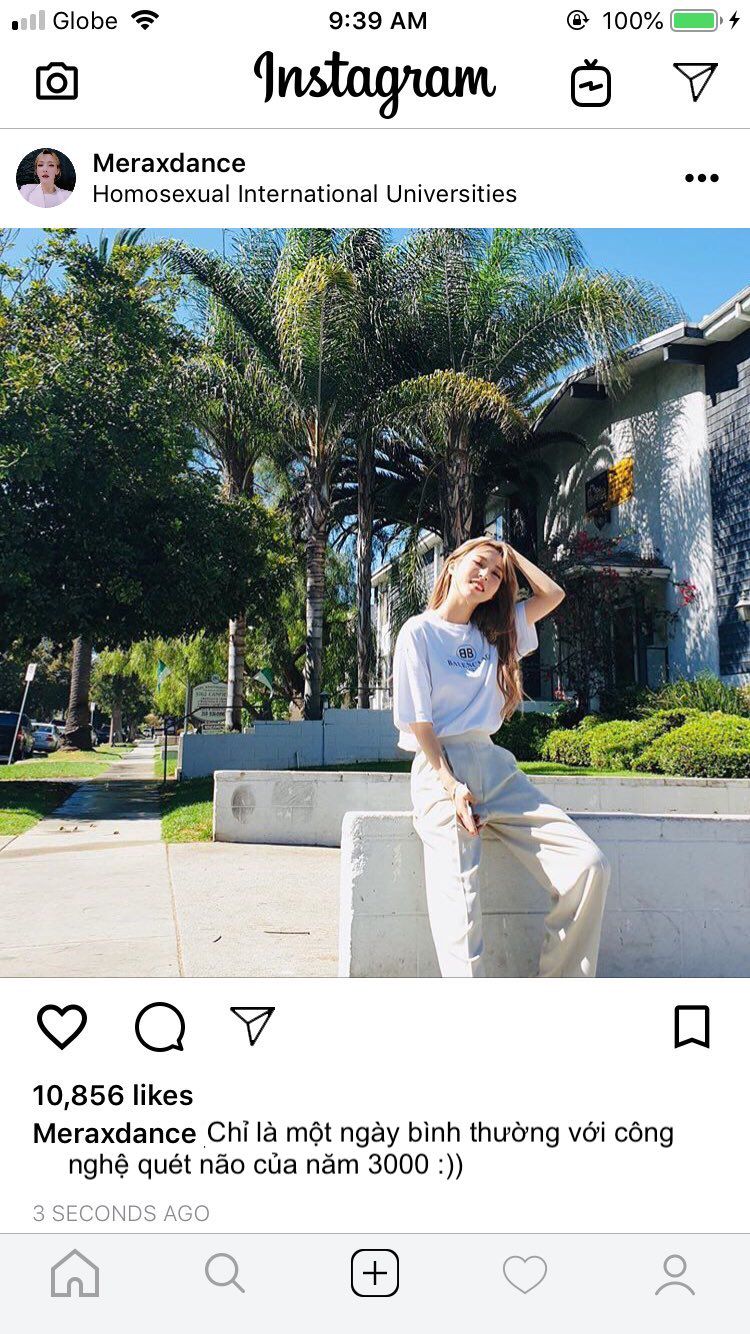This screenshot has width=750, height=1334.
Task: View the 10,856 likes list
Action: pyautogui.click(x=113, y=1095)
